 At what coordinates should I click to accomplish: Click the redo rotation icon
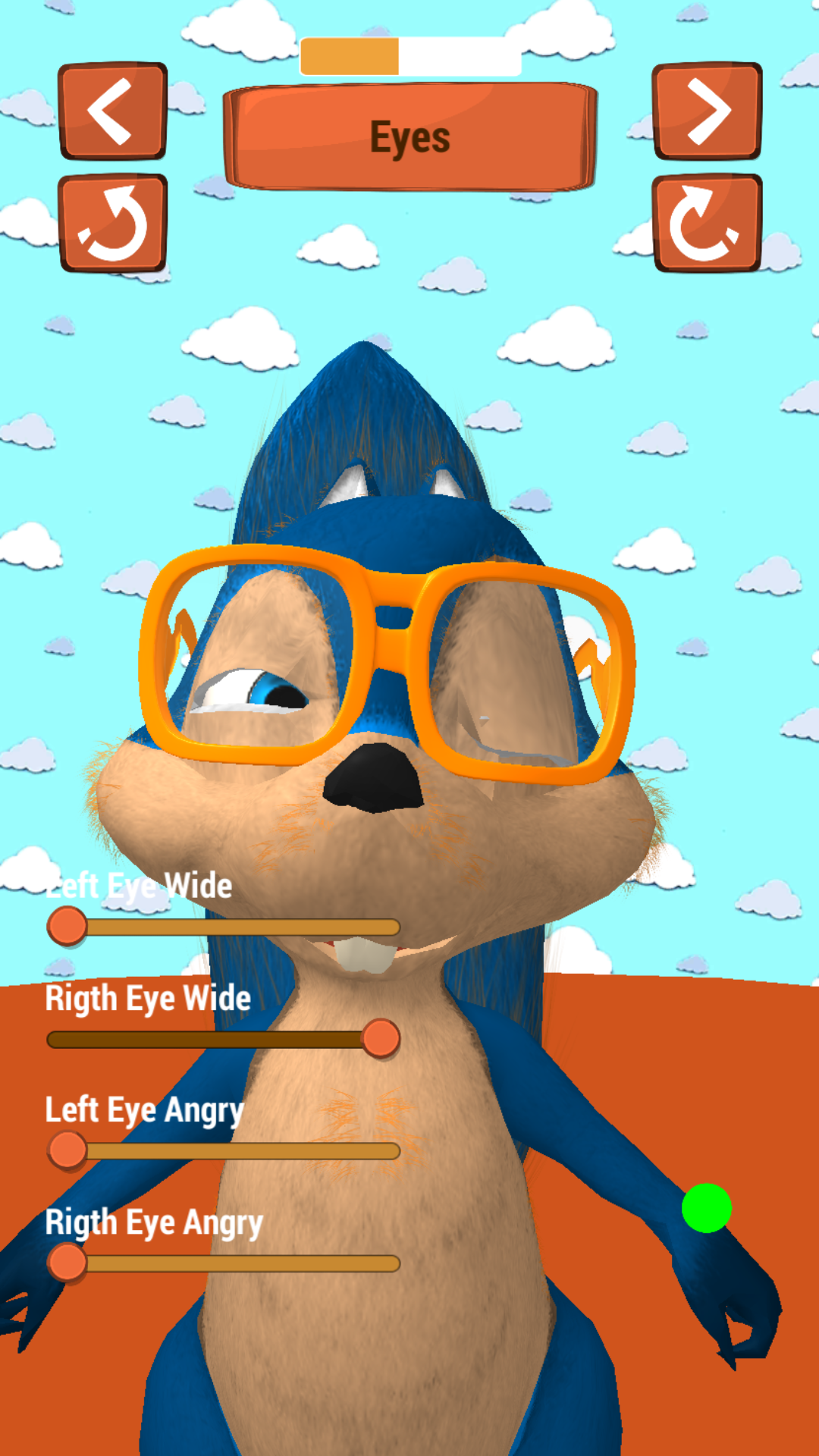[x=707, y=222]
